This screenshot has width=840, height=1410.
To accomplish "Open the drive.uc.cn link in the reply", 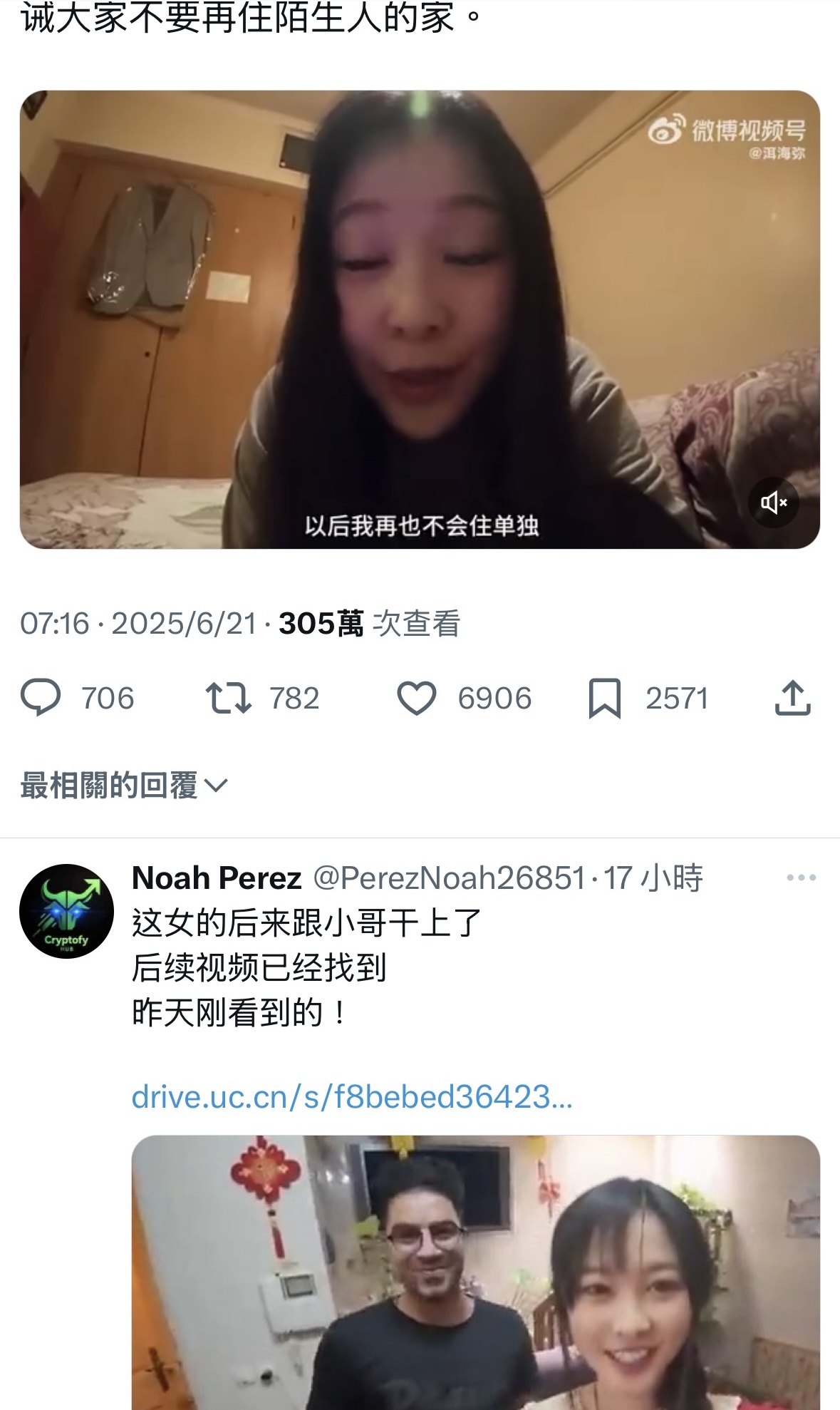I will (352, 1096).
